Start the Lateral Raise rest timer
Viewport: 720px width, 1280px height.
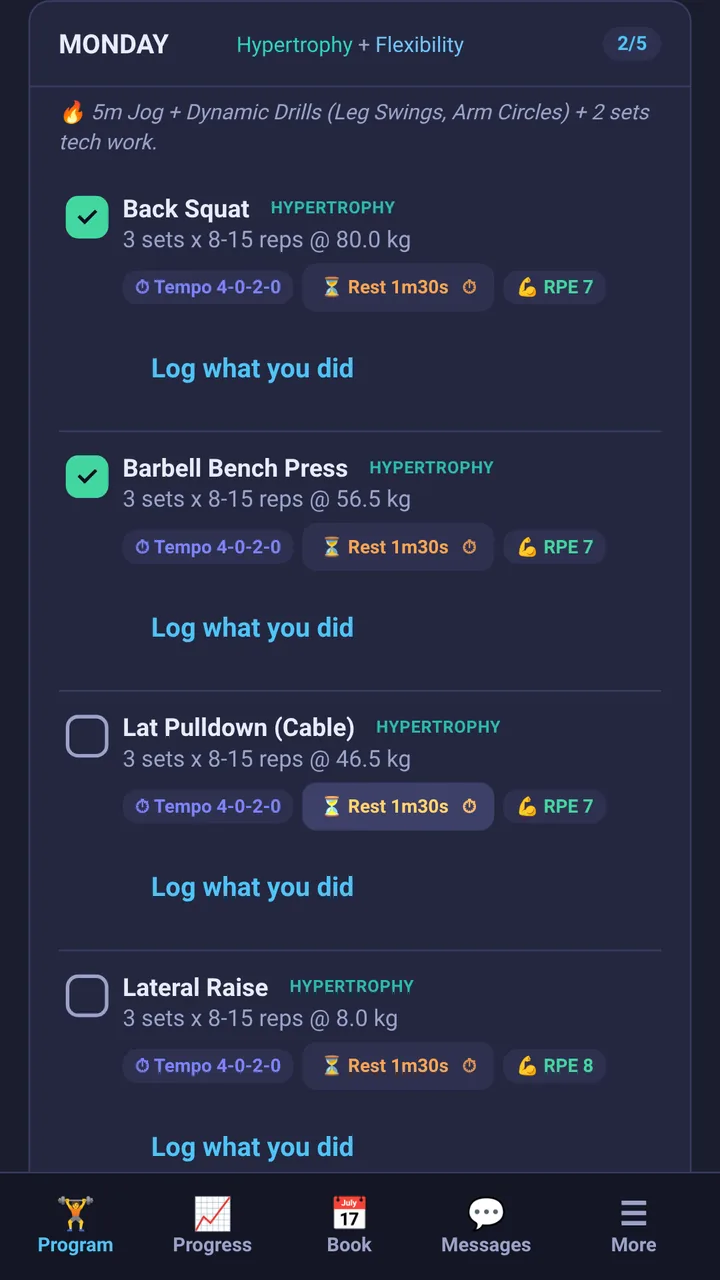[398, 1066]
